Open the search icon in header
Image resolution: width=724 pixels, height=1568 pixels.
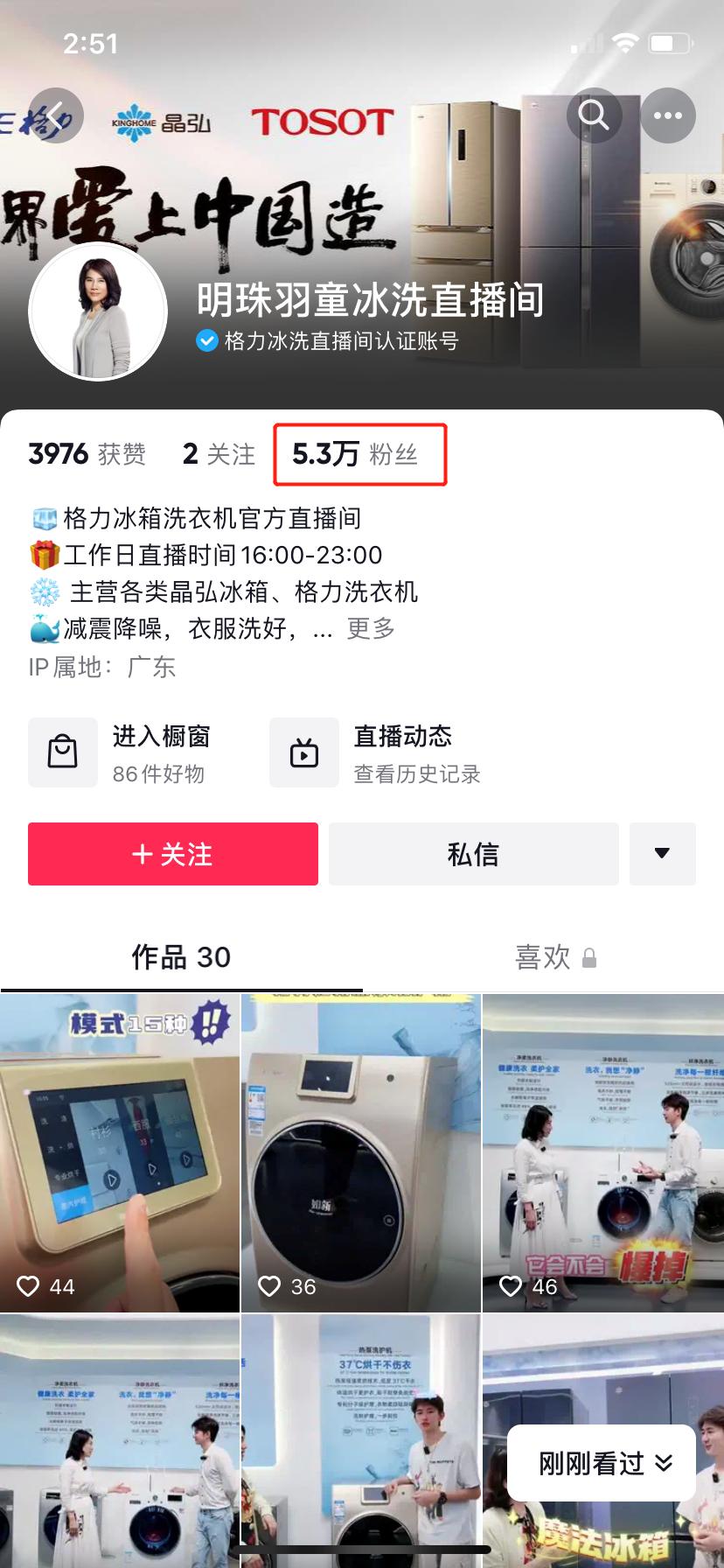[x=594, y=115]
